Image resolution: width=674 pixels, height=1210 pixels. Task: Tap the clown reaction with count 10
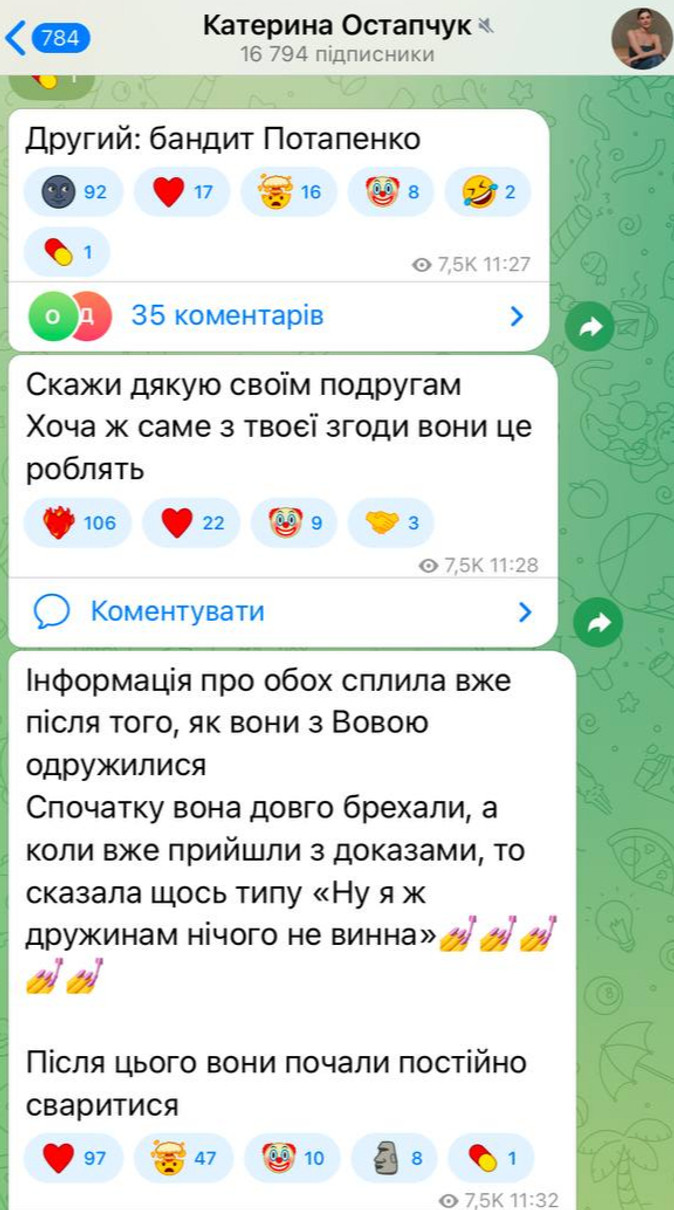pos(293,1158)
